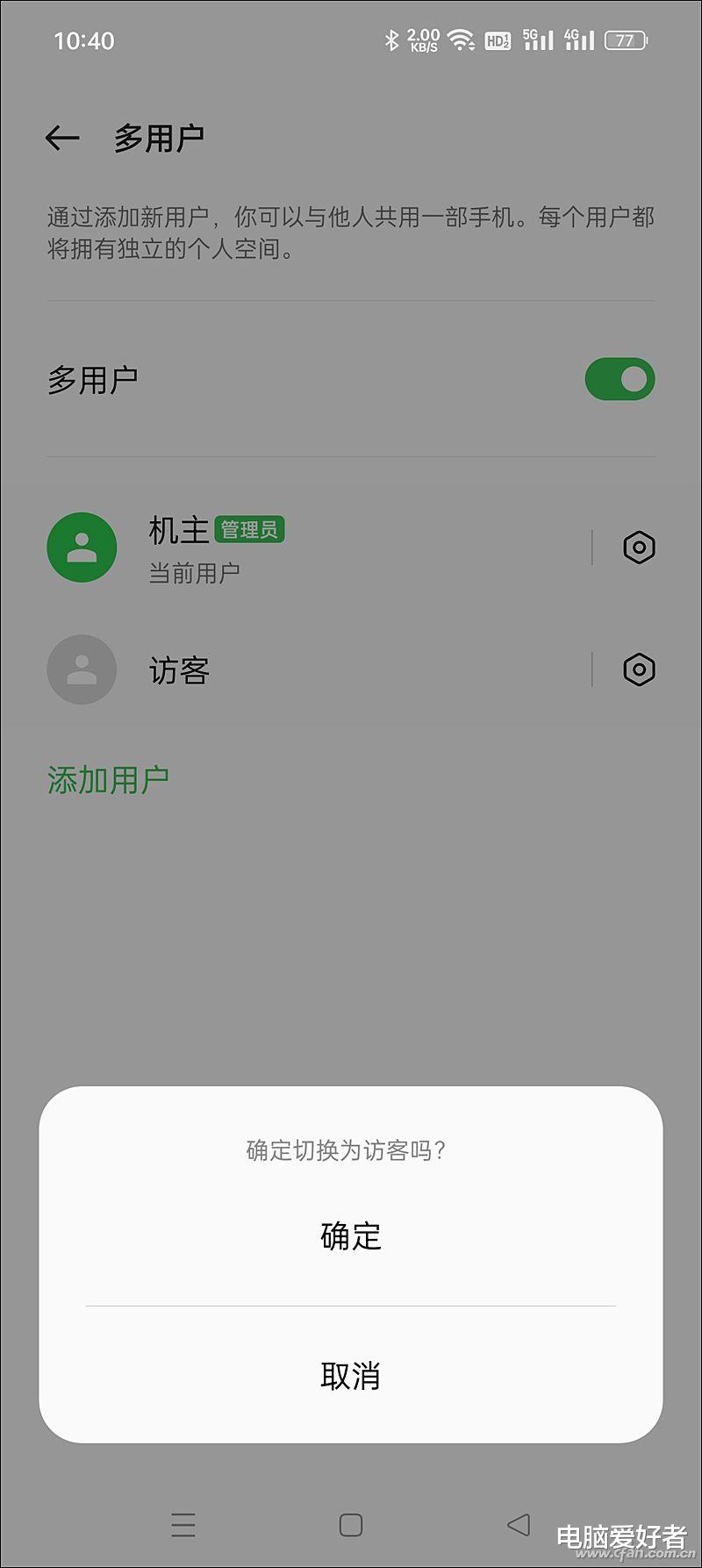Tap the 5G signal strength bars
The image size is (702, 1568).
tap(539, 39)
